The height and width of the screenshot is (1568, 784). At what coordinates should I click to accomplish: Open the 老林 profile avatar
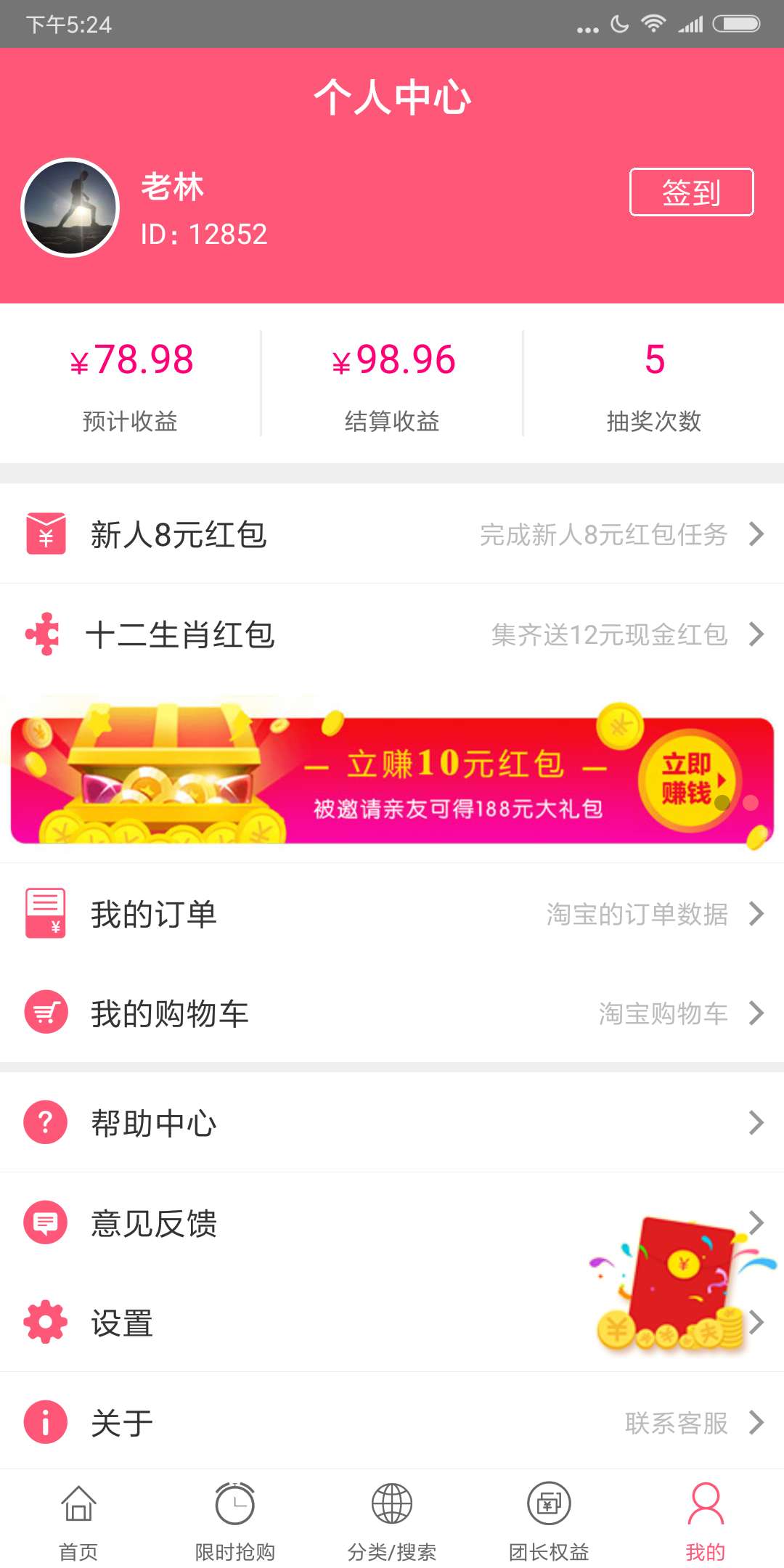[x=70, y=208]
